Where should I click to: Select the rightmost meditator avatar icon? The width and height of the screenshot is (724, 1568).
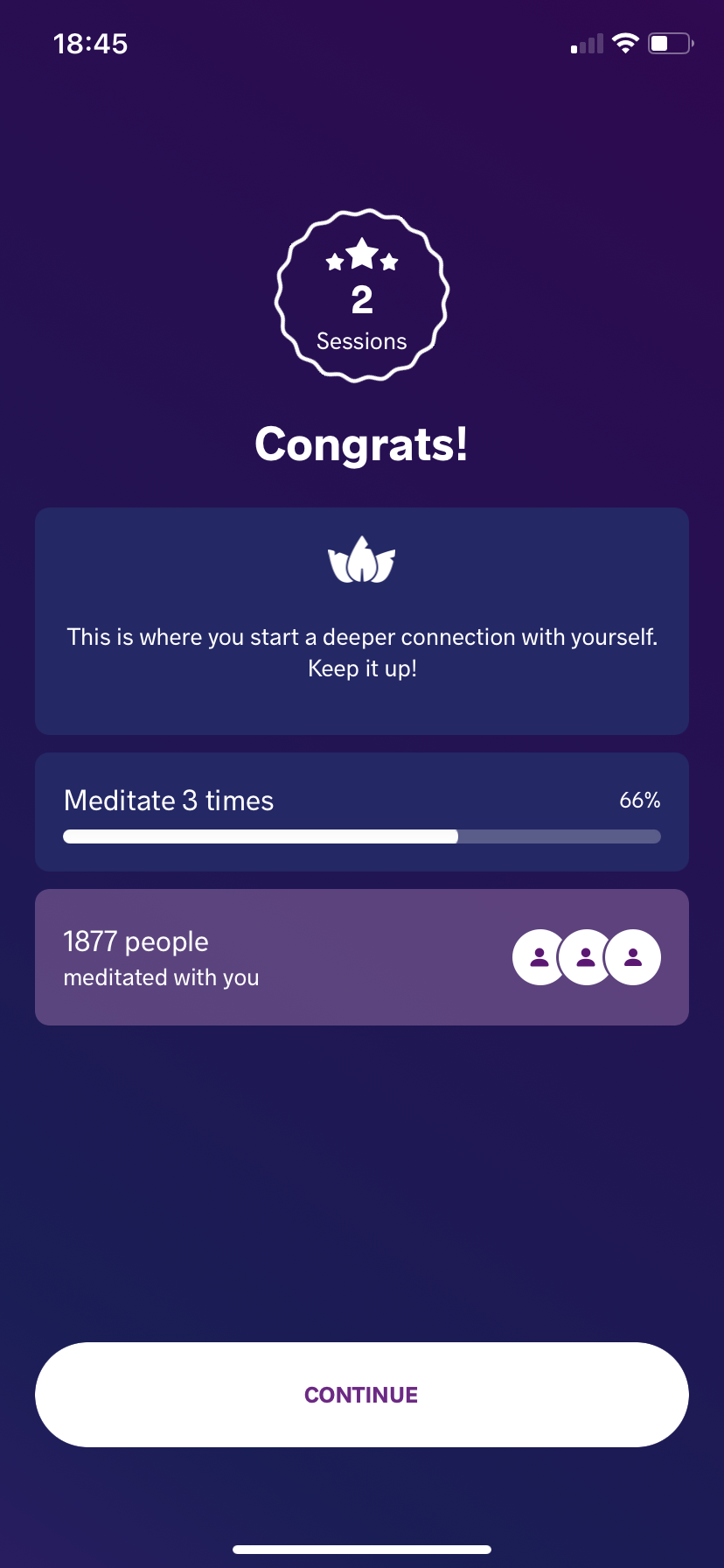point(631,956)
